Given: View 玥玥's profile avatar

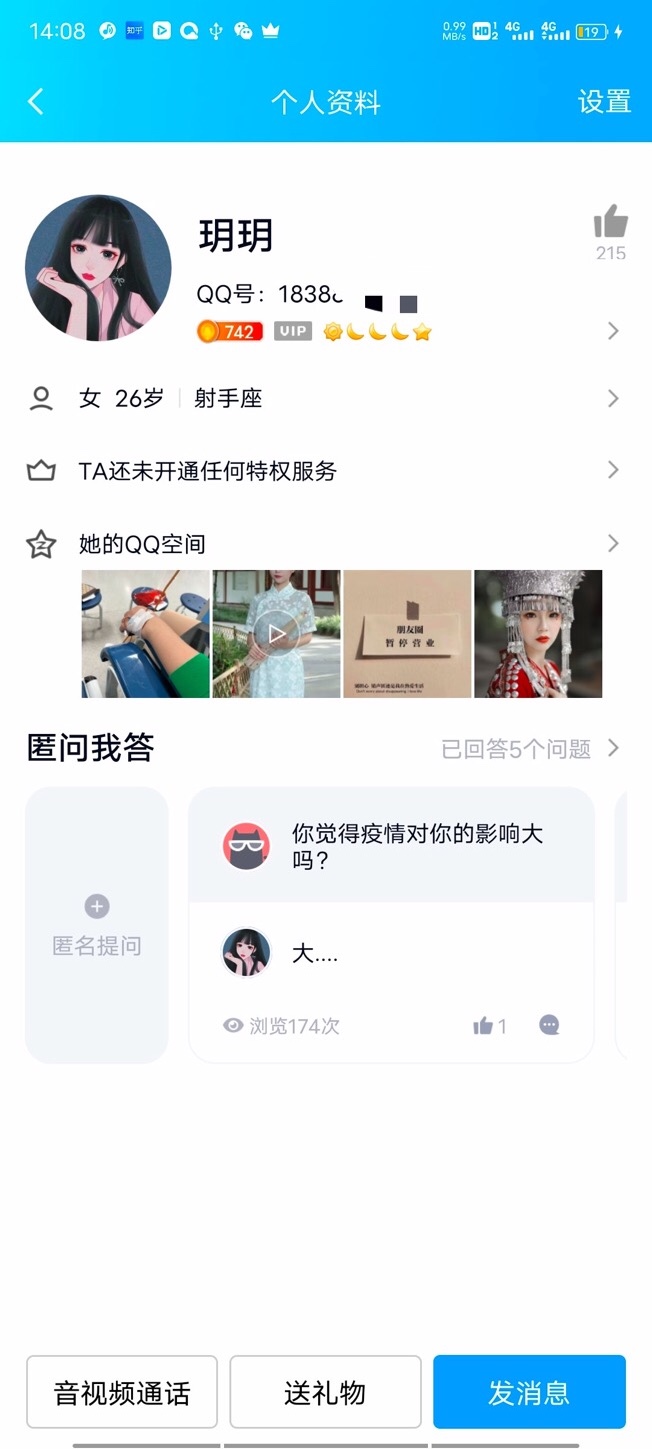Looking at the screenshot, I should (98, 268).
